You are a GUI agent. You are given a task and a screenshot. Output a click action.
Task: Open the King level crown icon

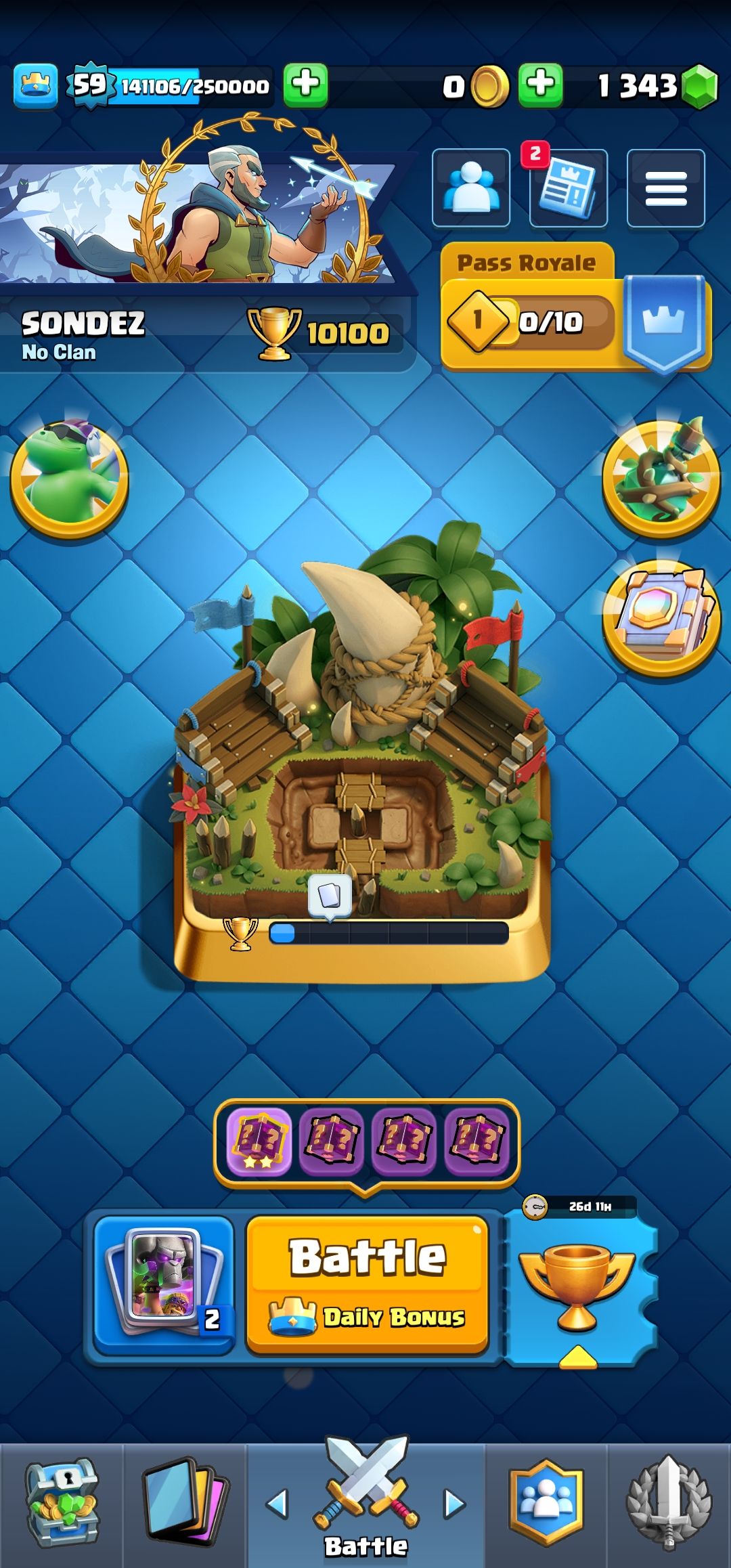click(35, 85)
